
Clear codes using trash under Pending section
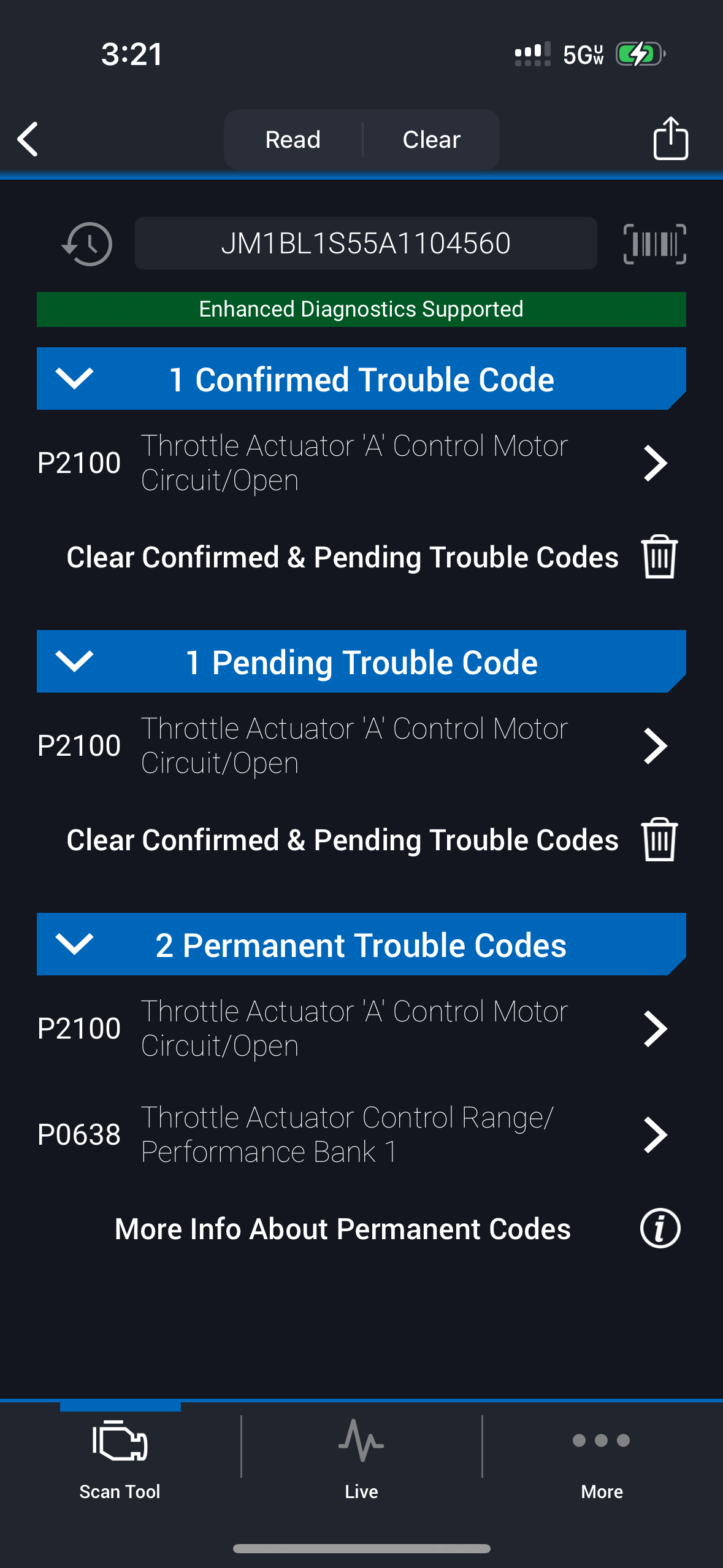[x=659, y=840]
